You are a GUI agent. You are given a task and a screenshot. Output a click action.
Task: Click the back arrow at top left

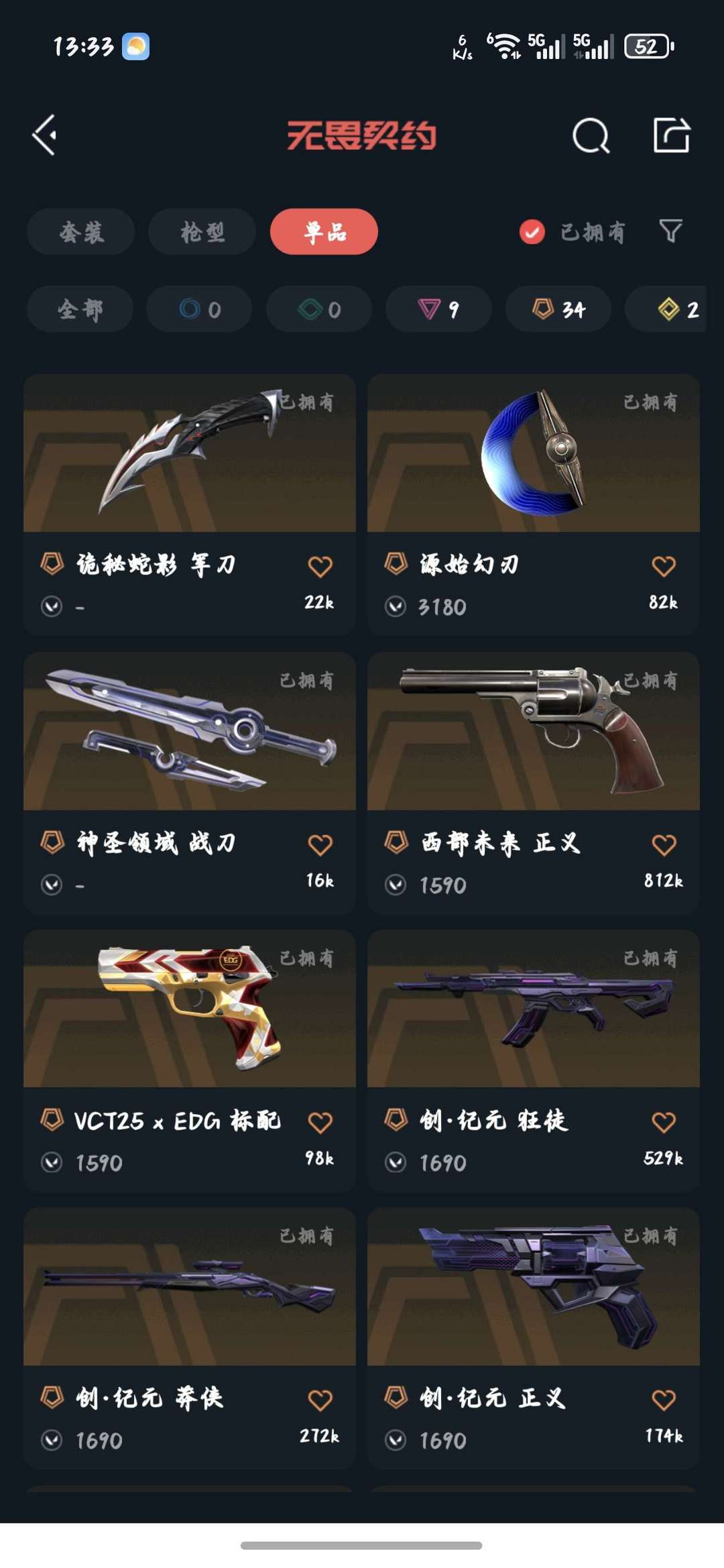[44, 135]
